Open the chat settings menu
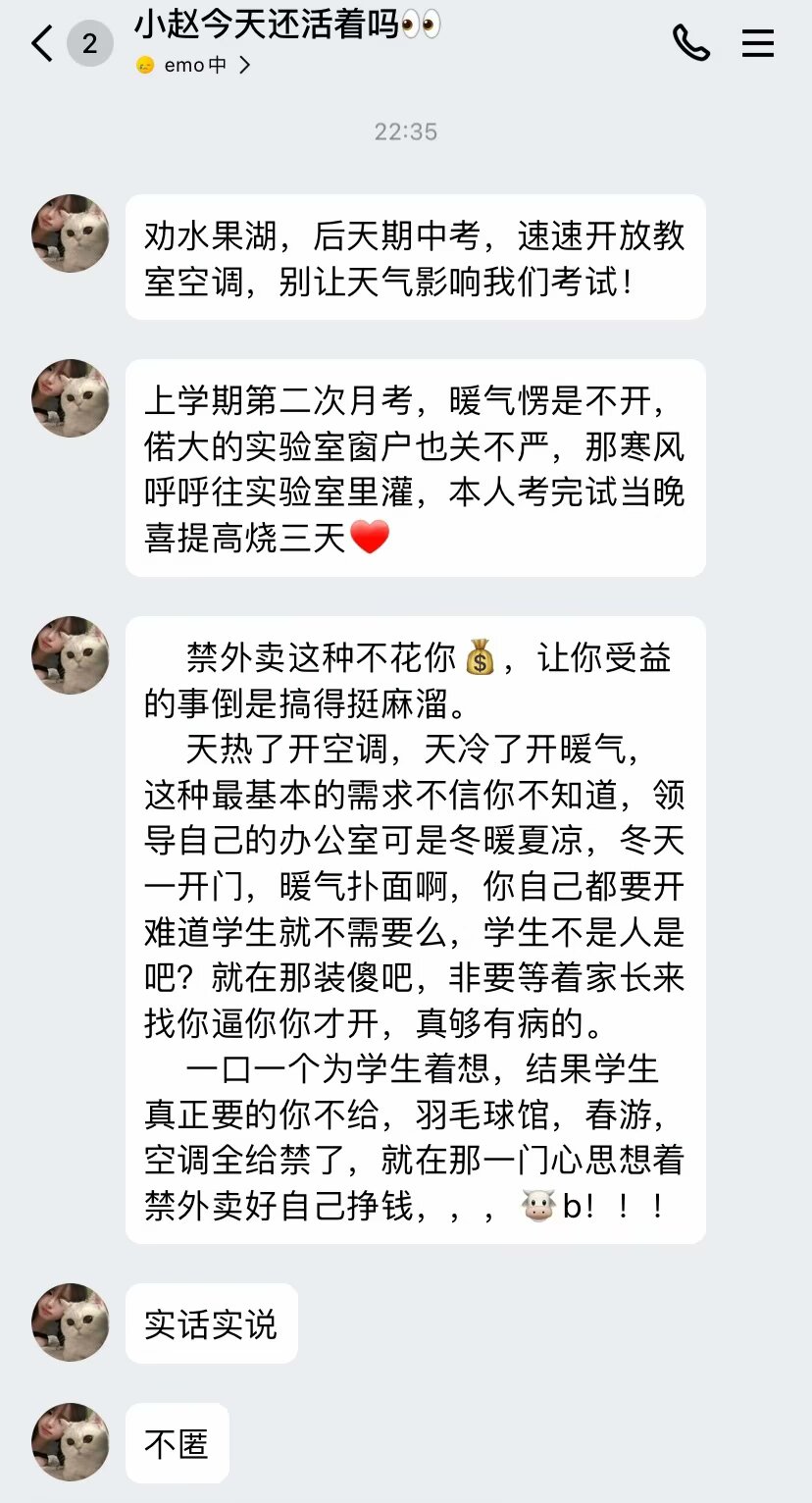The height and width of the screenshot is (1503, 812). pyautogui.click(x=758, y=43)
